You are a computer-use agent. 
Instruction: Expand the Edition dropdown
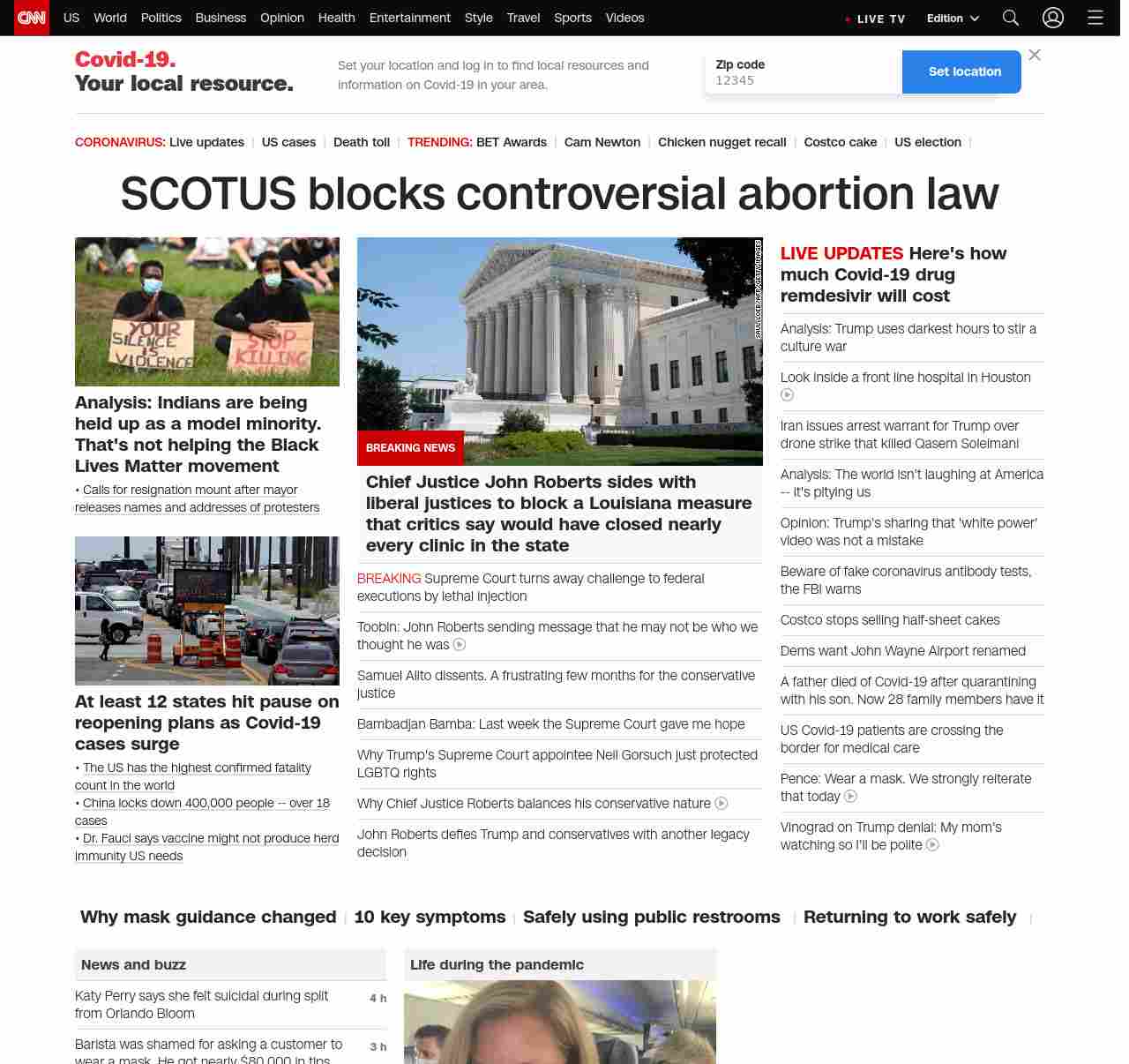click(x=953, y=19)
